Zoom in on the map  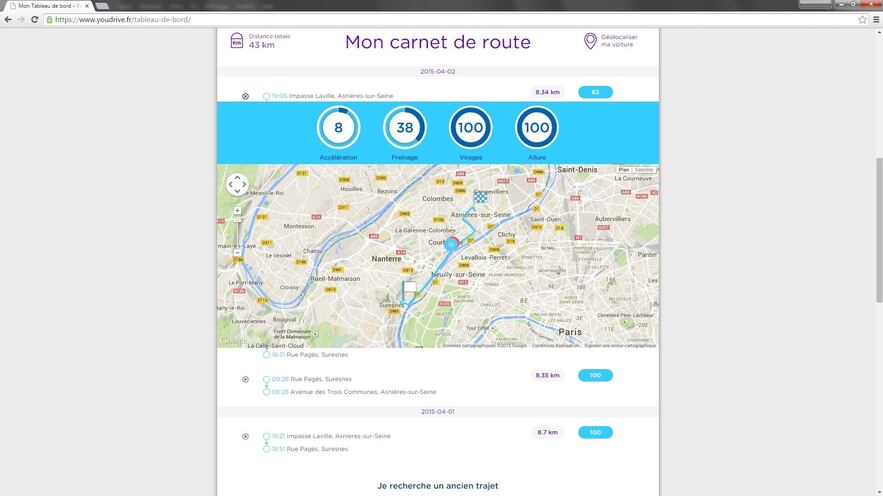click(237, 211)
